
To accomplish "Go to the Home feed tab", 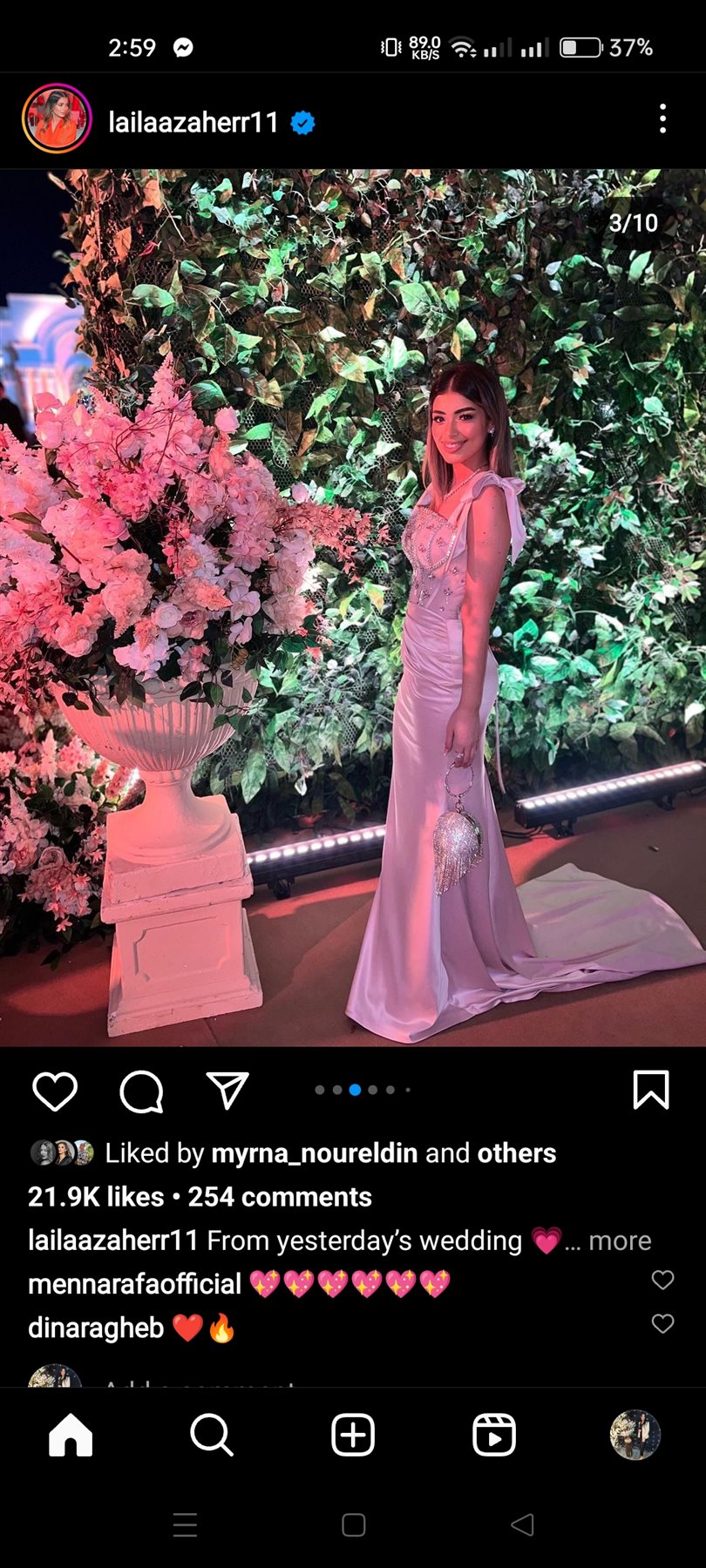I will coord(71,1435).
